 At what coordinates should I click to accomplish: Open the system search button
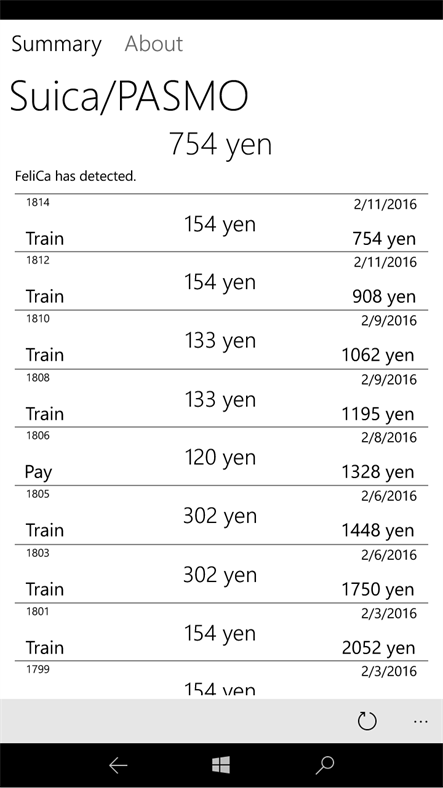[x=324, y=765]
